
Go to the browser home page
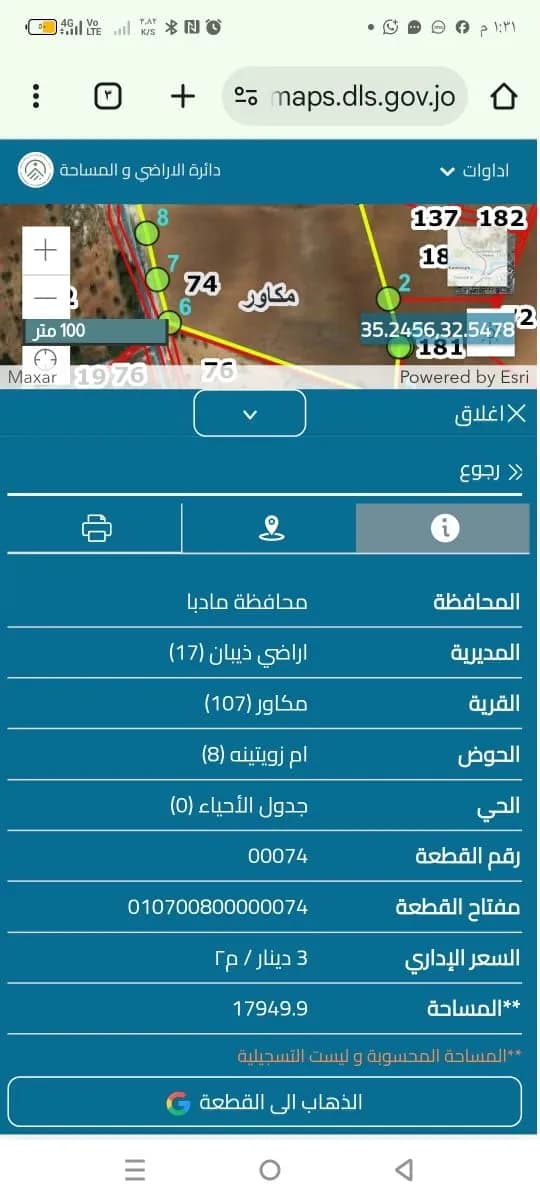coord(504,96)
